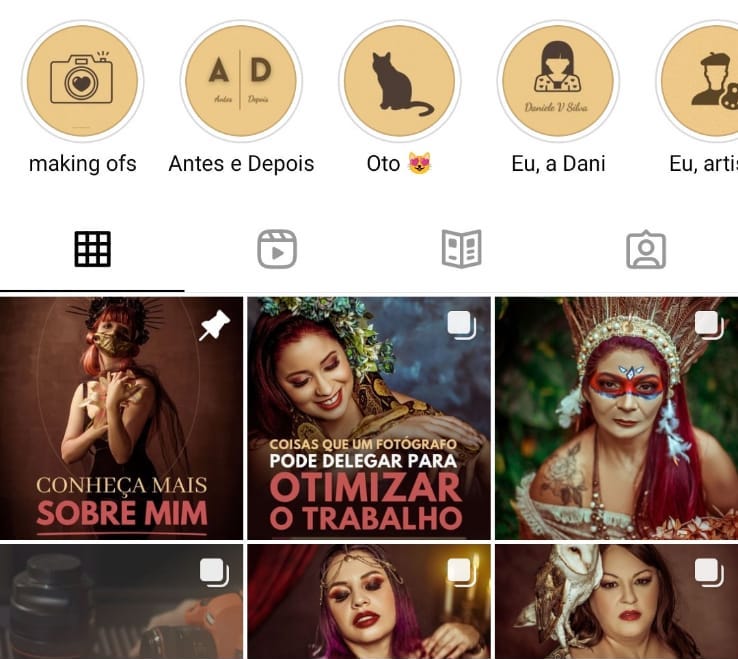Viewport: 738px width, 659px height.
Task: Open the purple-haired woman post
Action: coord(369,602)
